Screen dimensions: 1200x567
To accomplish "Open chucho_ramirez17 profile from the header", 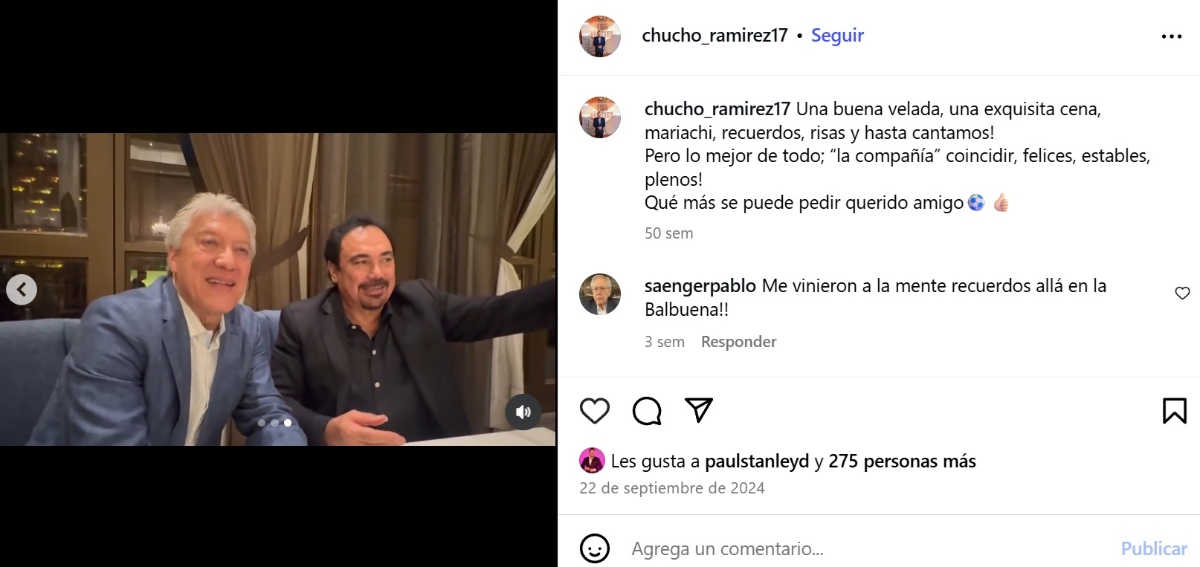I will (x=714, y=36).
